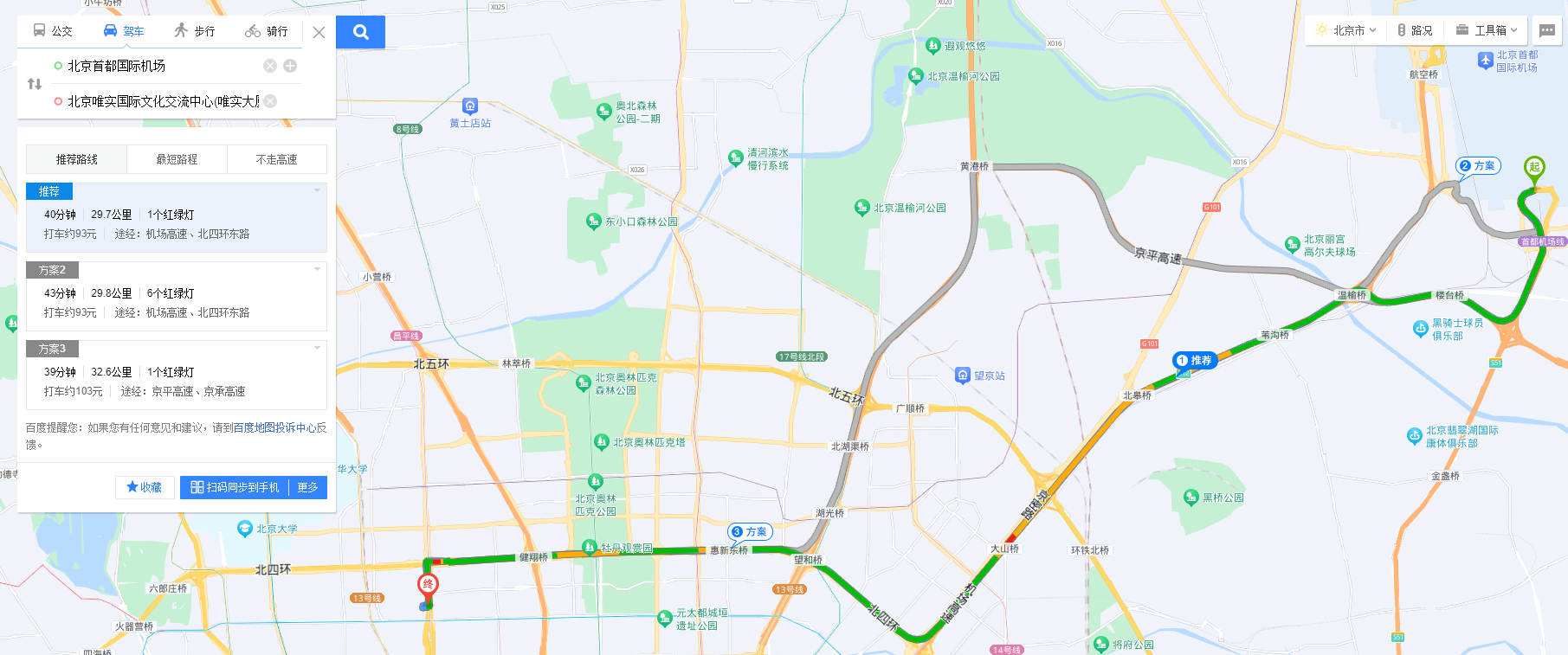
Task: Switch to the 骑行 cycling mode
Action: point(266,31)
